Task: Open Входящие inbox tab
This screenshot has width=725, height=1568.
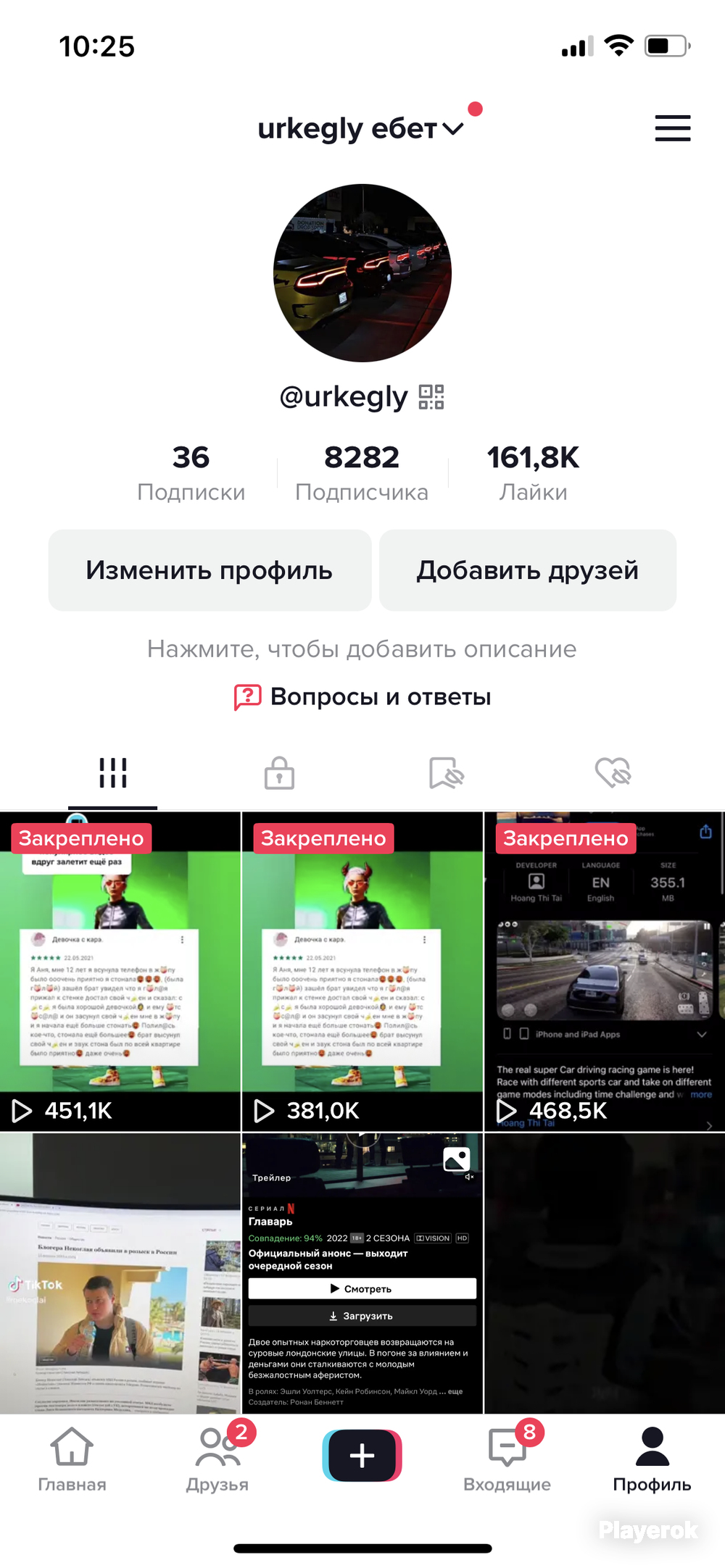Action: 507,1459
